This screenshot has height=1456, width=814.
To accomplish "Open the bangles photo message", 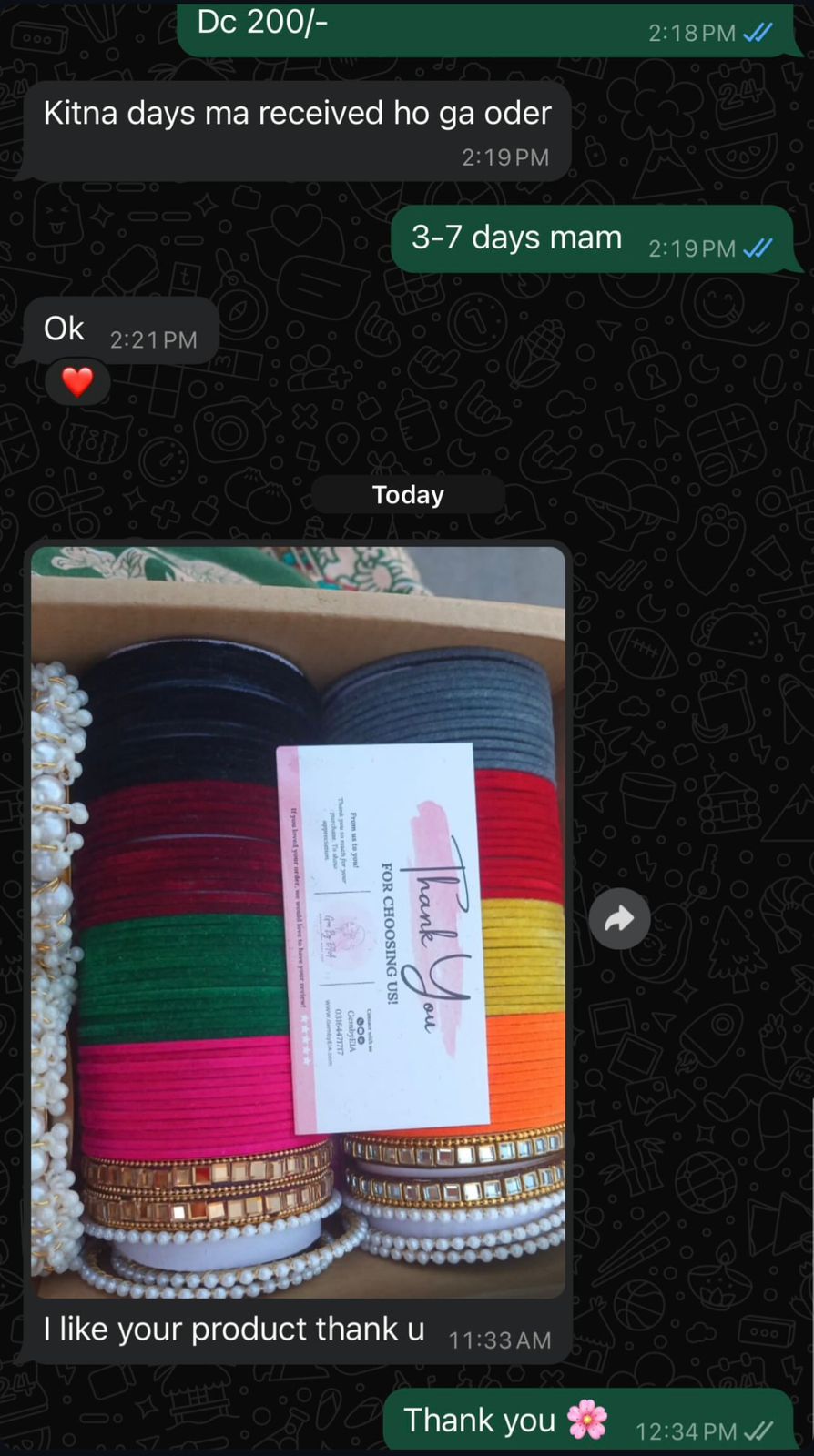I will click(x=298, y=919).
